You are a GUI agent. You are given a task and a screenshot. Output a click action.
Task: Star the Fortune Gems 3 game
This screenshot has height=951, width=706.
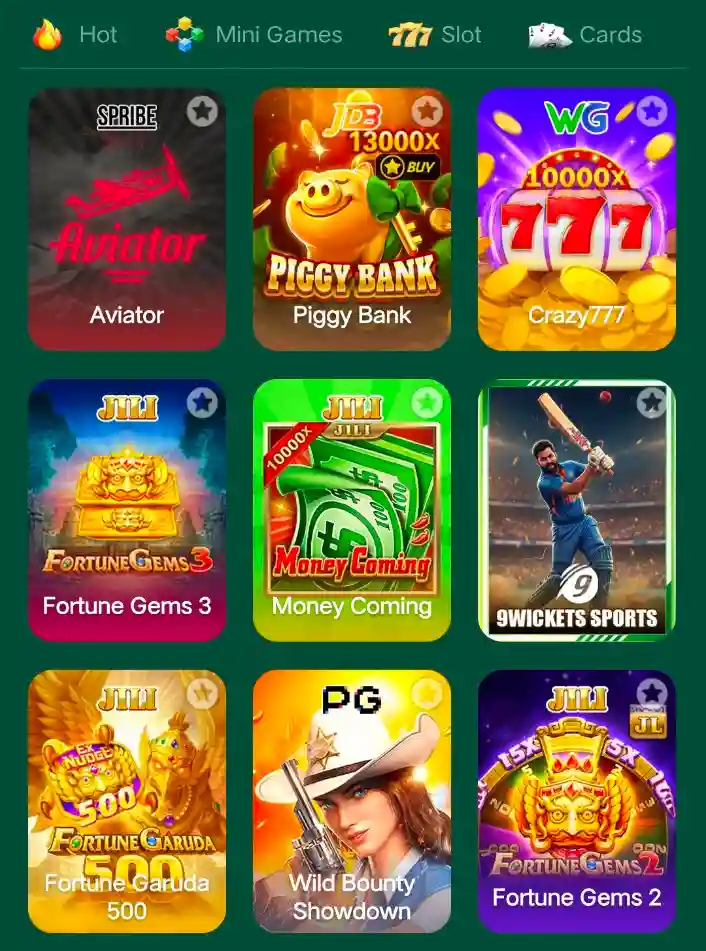202,403
